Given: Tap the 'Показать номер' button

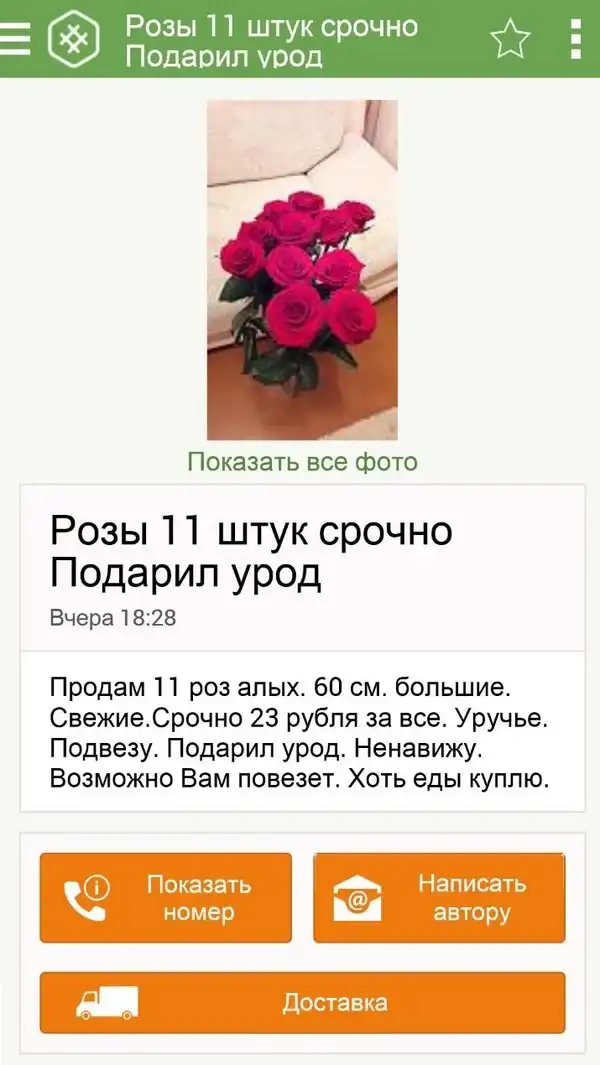Looking at the screenshot, I should tap(166, 898).
